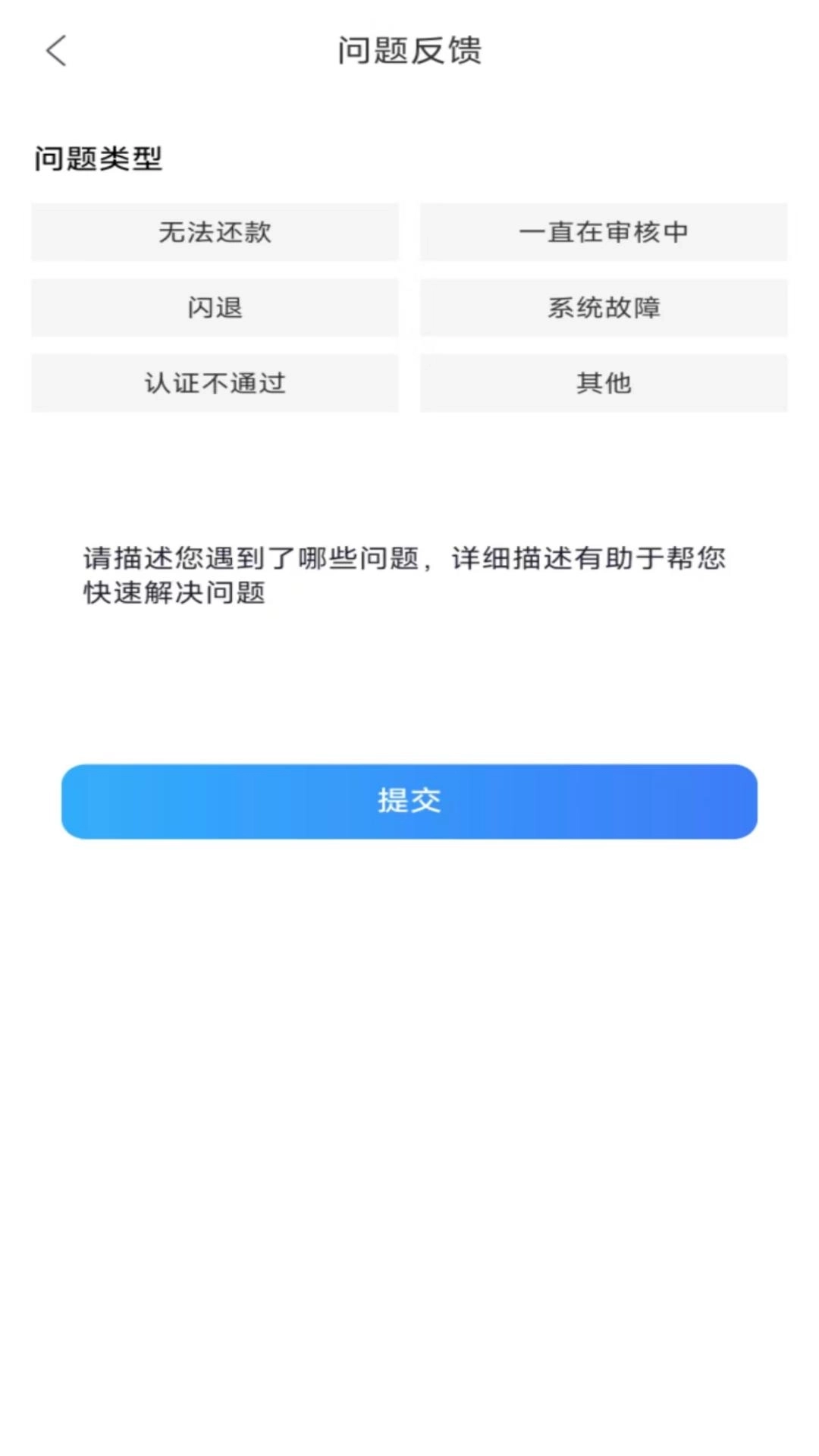
Task: Select repayment issue option 无法还款
Action: [x=215, y=233]
